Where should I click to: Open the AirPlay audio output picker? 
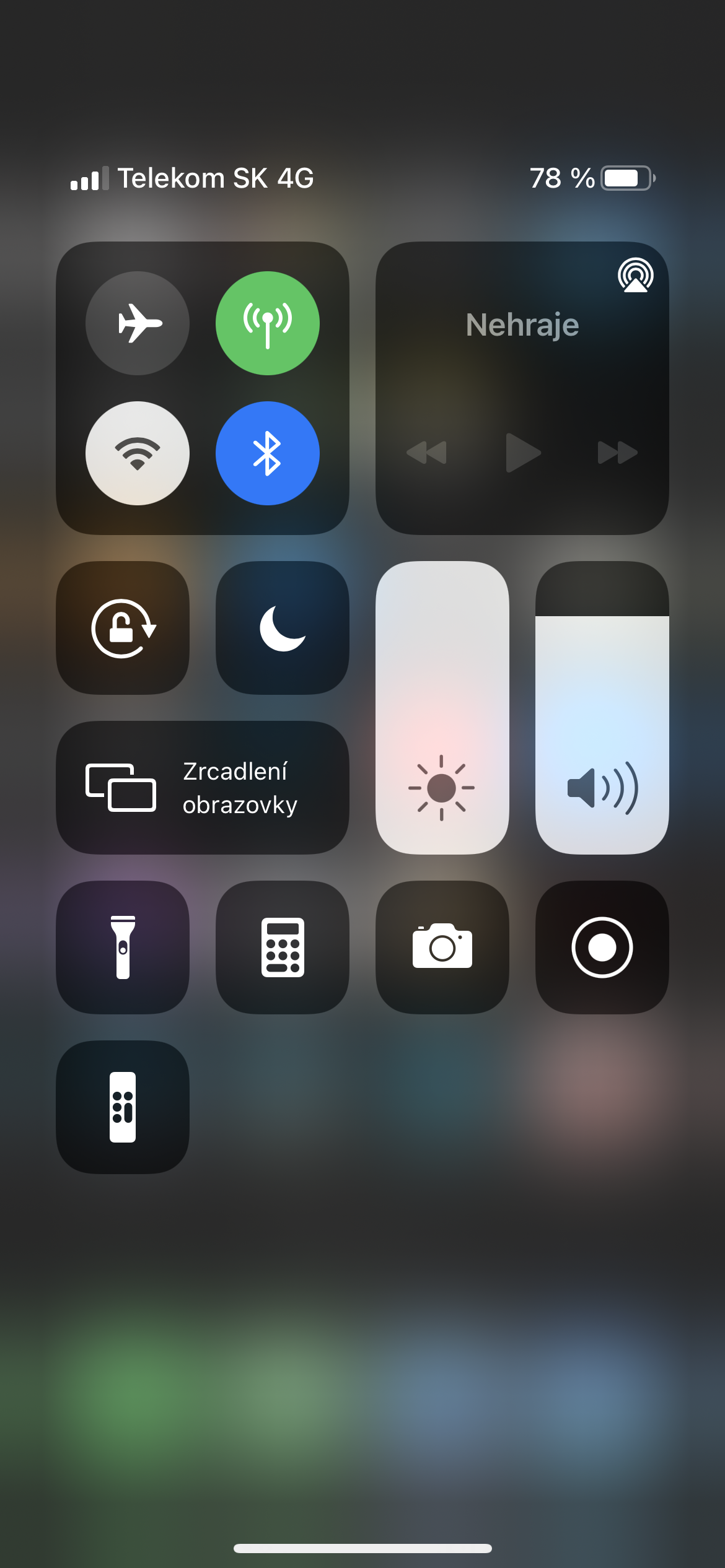[635, 275]
